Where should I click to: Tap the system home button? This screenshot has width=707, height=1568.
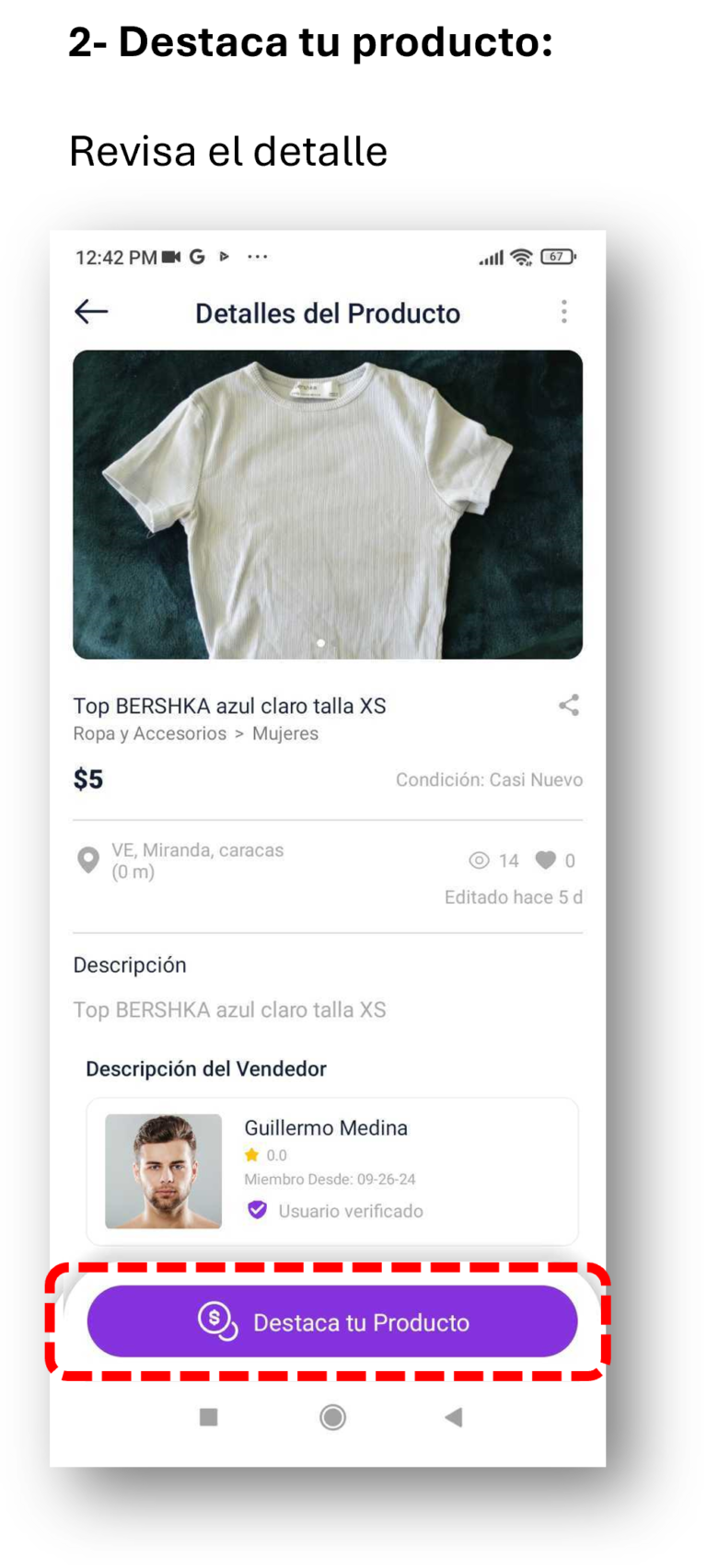click(x=332, y=1417)
